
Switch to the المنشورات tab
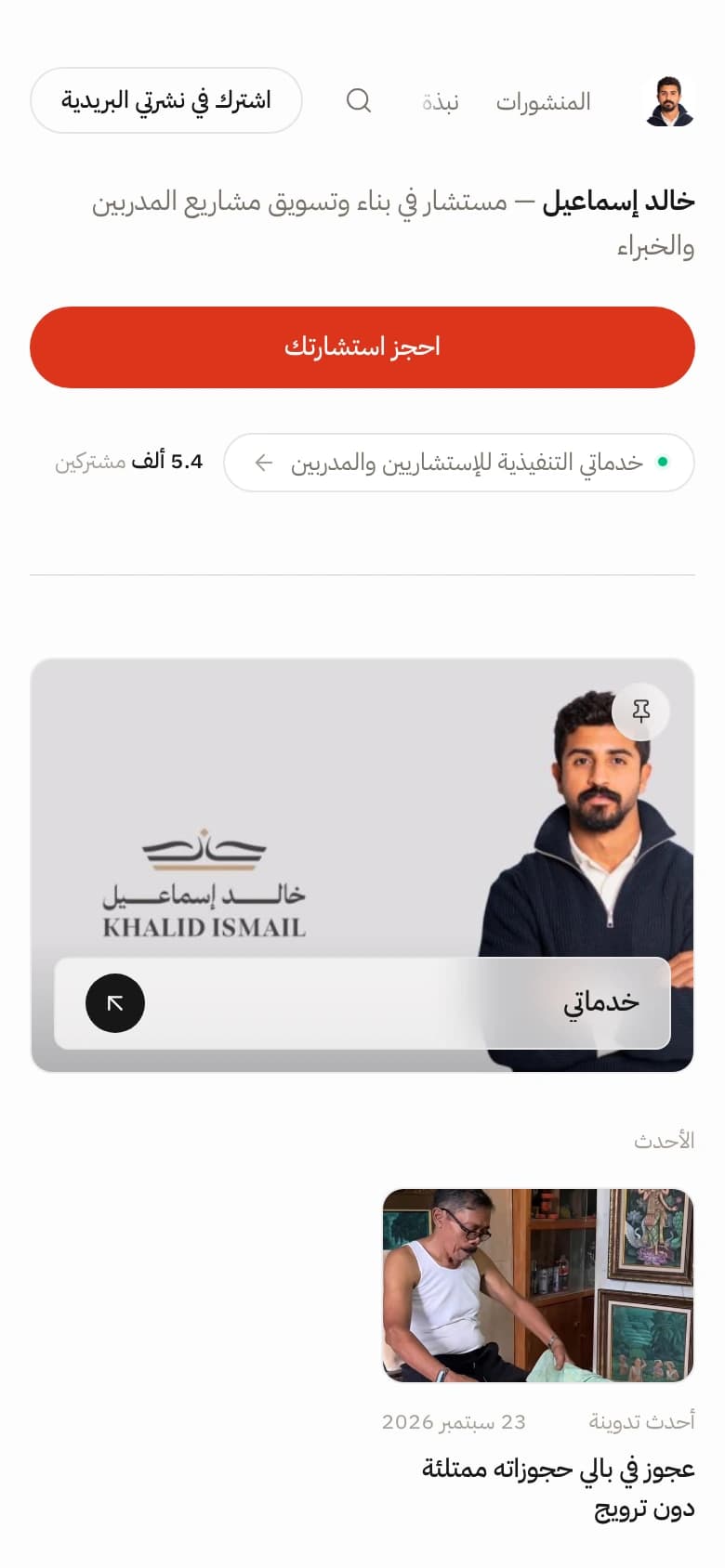point(544,101)
